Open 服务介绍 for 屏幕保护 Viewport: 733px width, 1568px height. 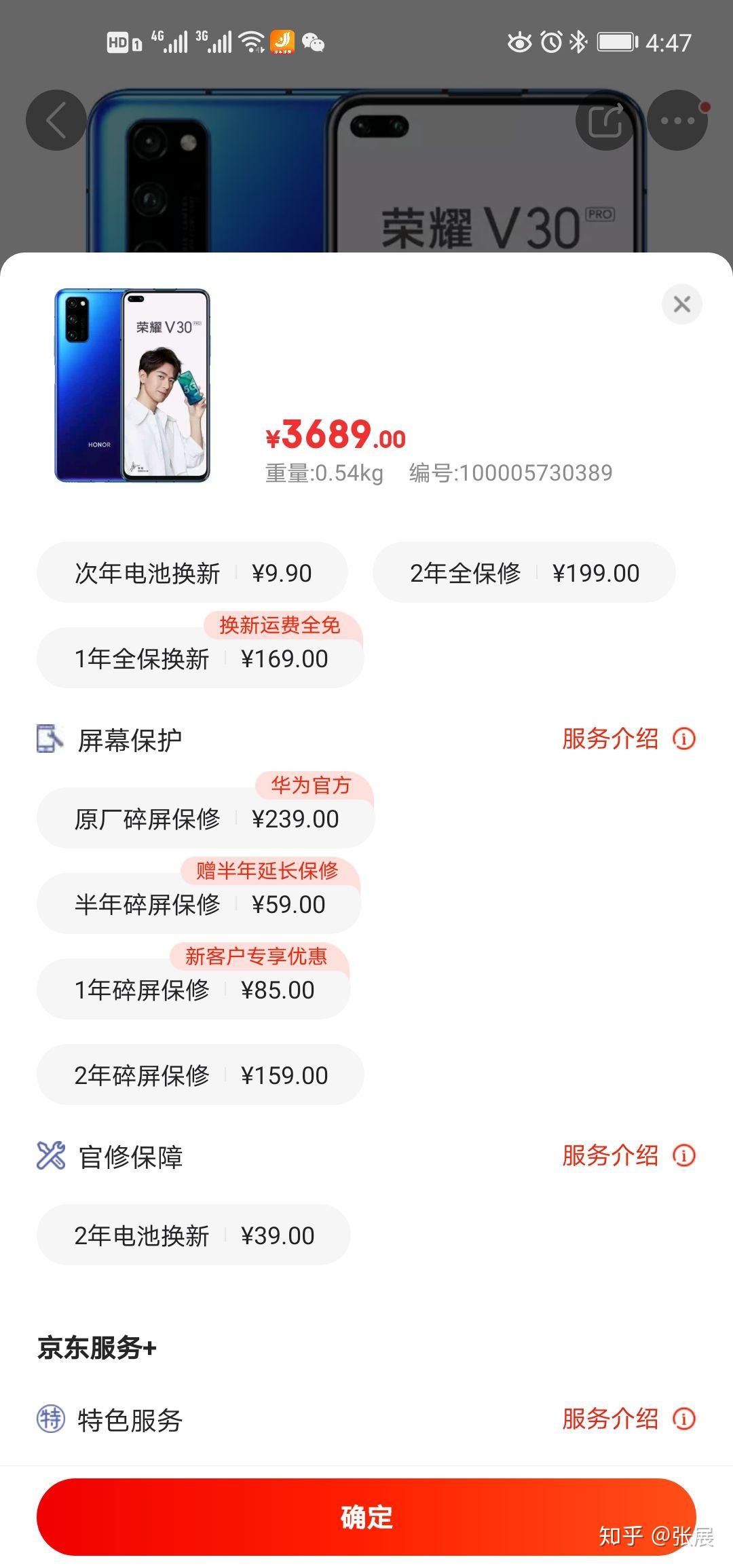[x=628, y=739]
